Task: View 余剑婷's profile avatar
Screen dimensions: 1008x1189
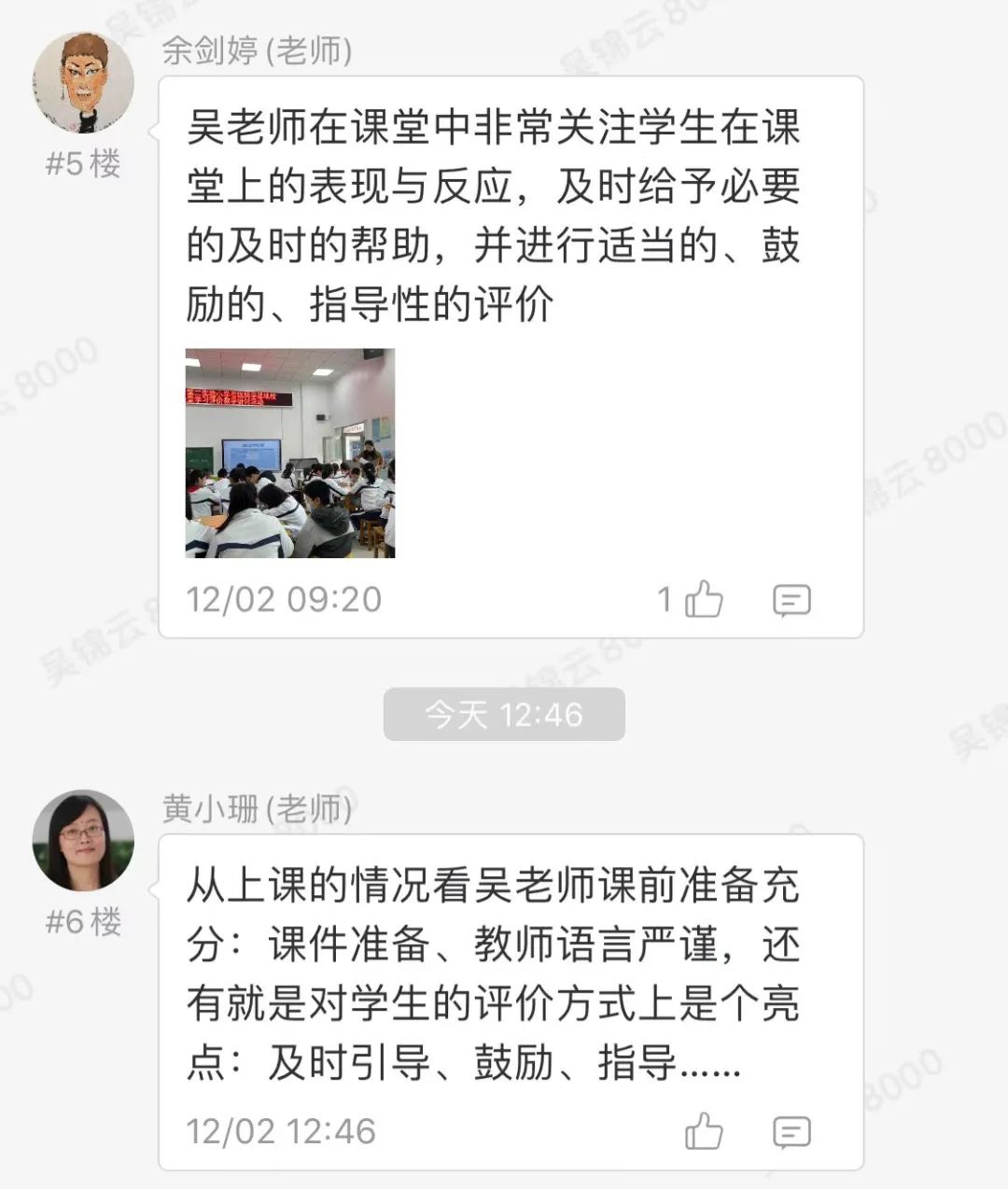Action: pos(84,84)
